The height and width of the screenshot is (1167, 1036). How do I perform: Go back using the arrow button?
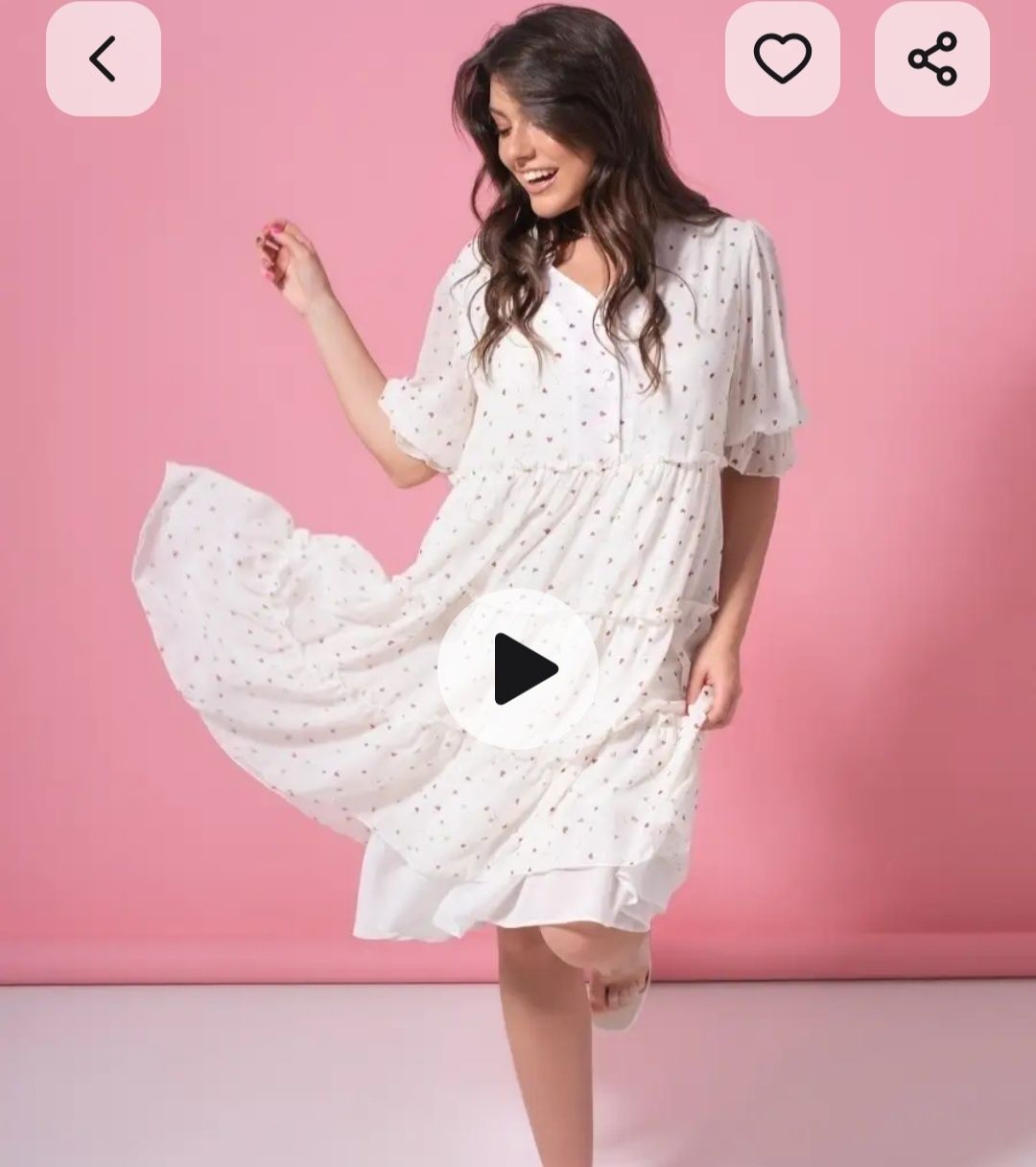103,58
